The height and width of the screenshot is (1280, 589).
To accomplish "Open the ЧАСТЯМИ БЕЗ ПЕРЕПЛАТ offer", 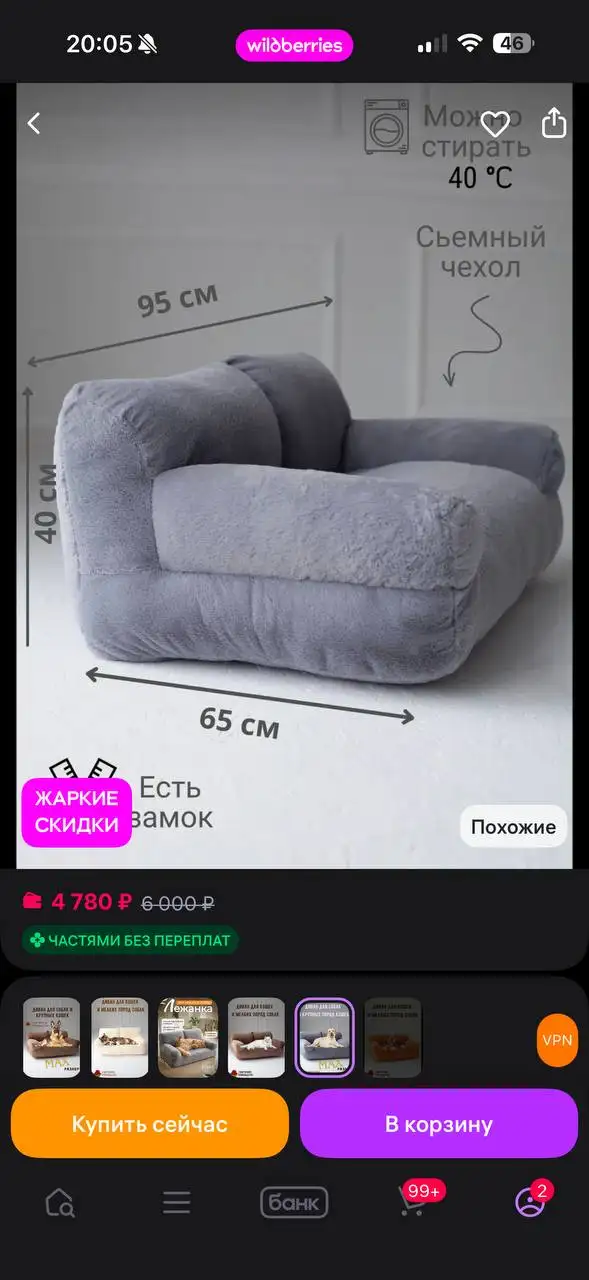I will click(131, 940).
